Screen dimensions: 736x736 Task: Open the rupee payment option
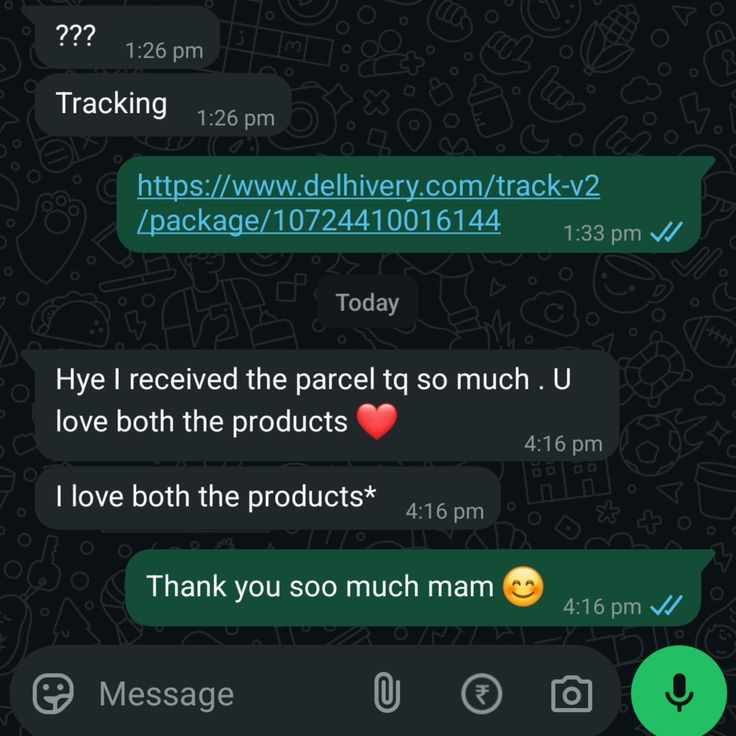pos(481,692)
